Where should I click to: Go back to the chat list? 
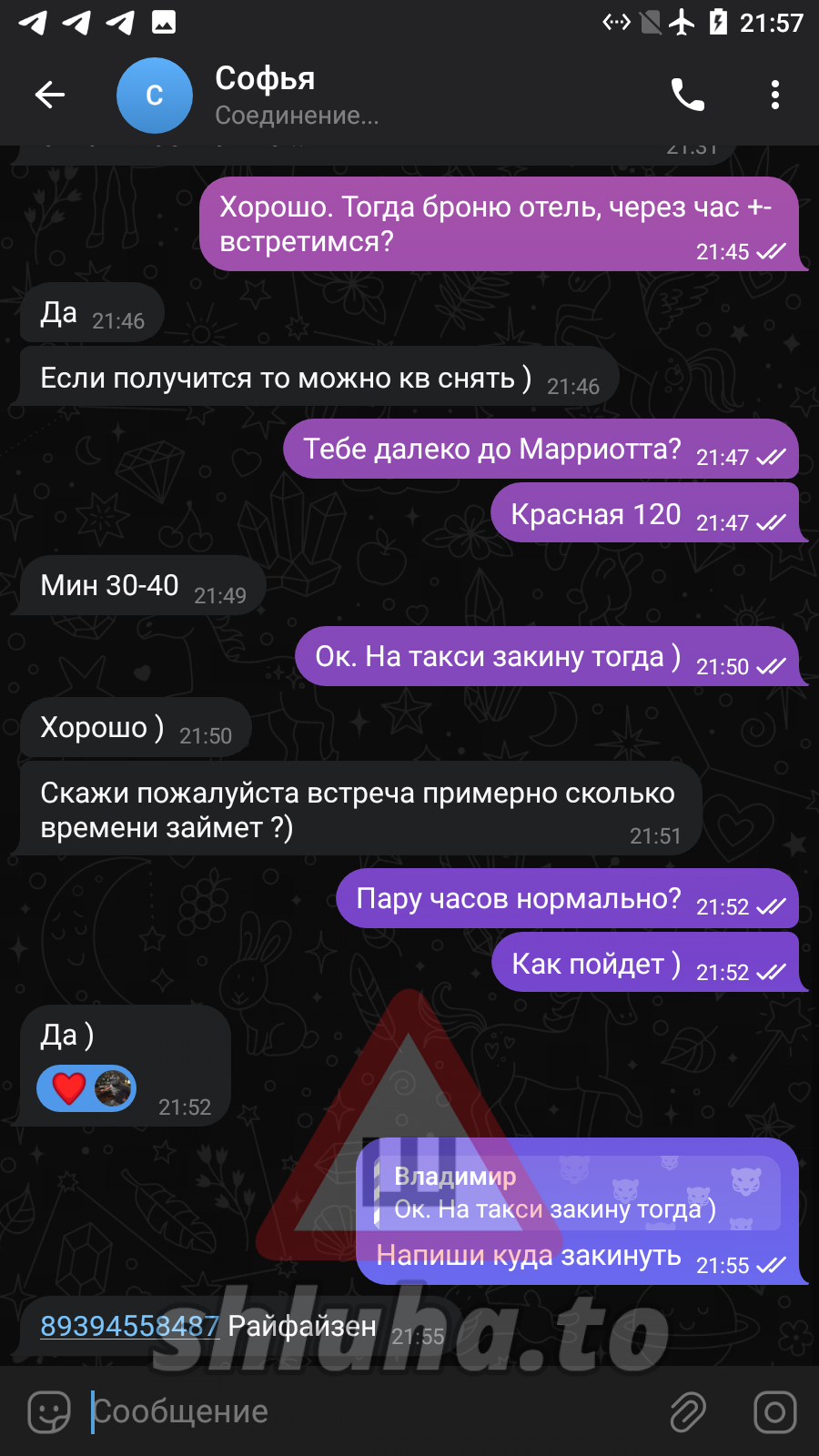(x=50, y=95)
